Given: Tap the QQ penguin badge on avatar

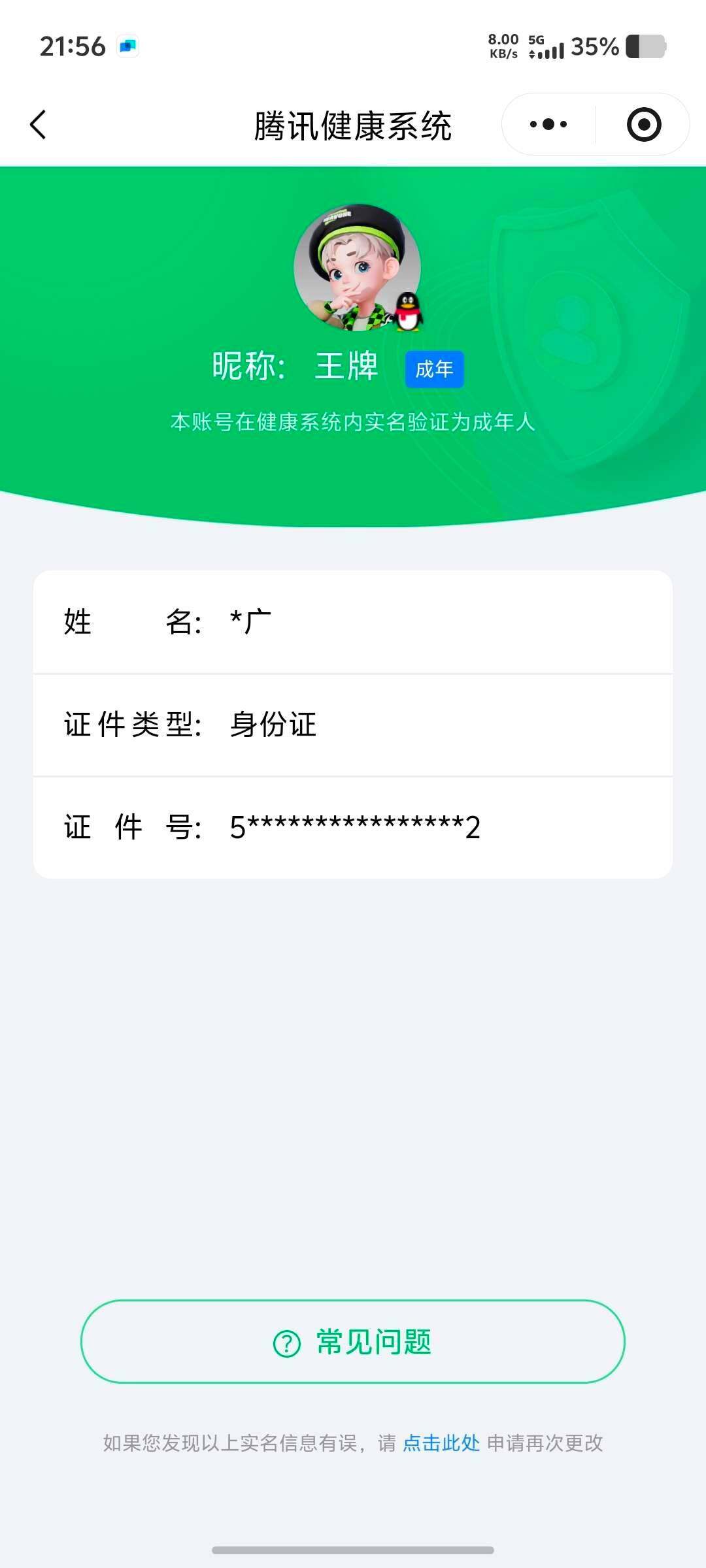Looking at the screenshot, I should click(x=409, y=312).
